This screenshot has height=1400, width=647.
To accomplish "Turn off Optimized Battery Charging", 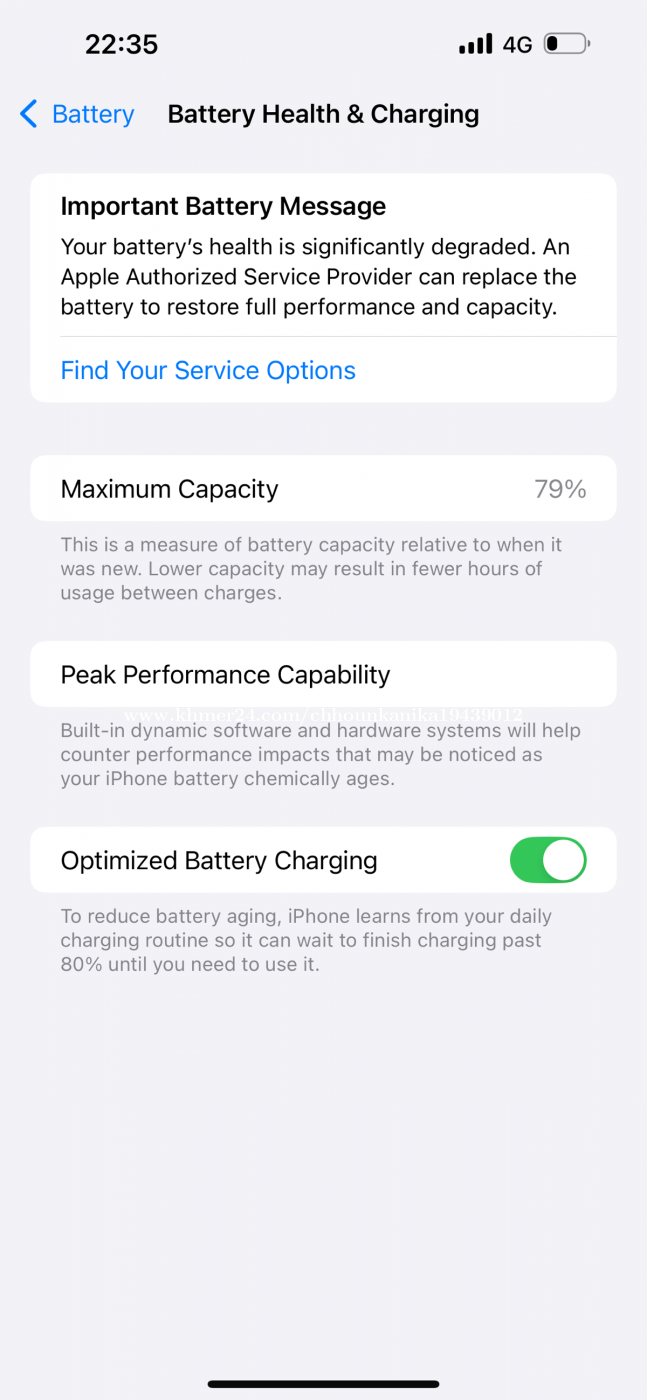I will (x=547, y=860).
